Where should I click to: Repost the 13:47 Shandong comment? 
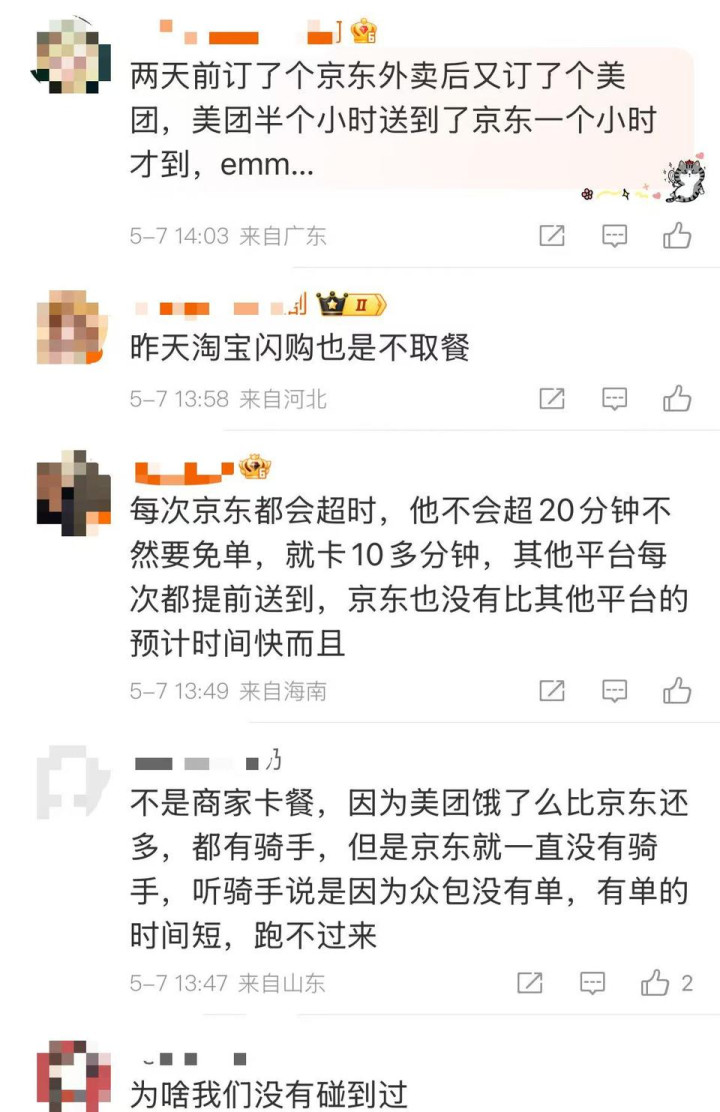[x=530, y=982]
